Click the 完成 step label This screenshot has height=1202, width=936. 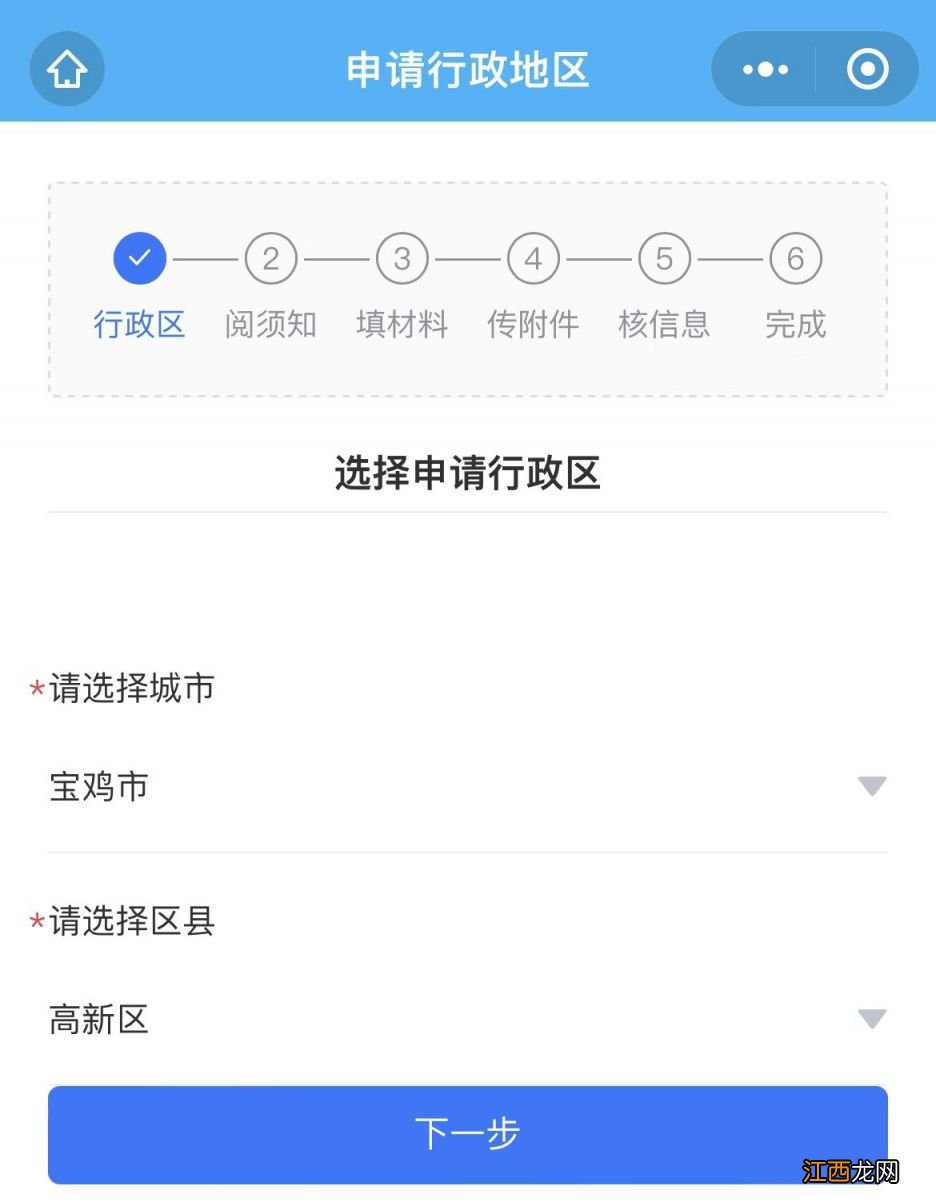click(796, 324)
